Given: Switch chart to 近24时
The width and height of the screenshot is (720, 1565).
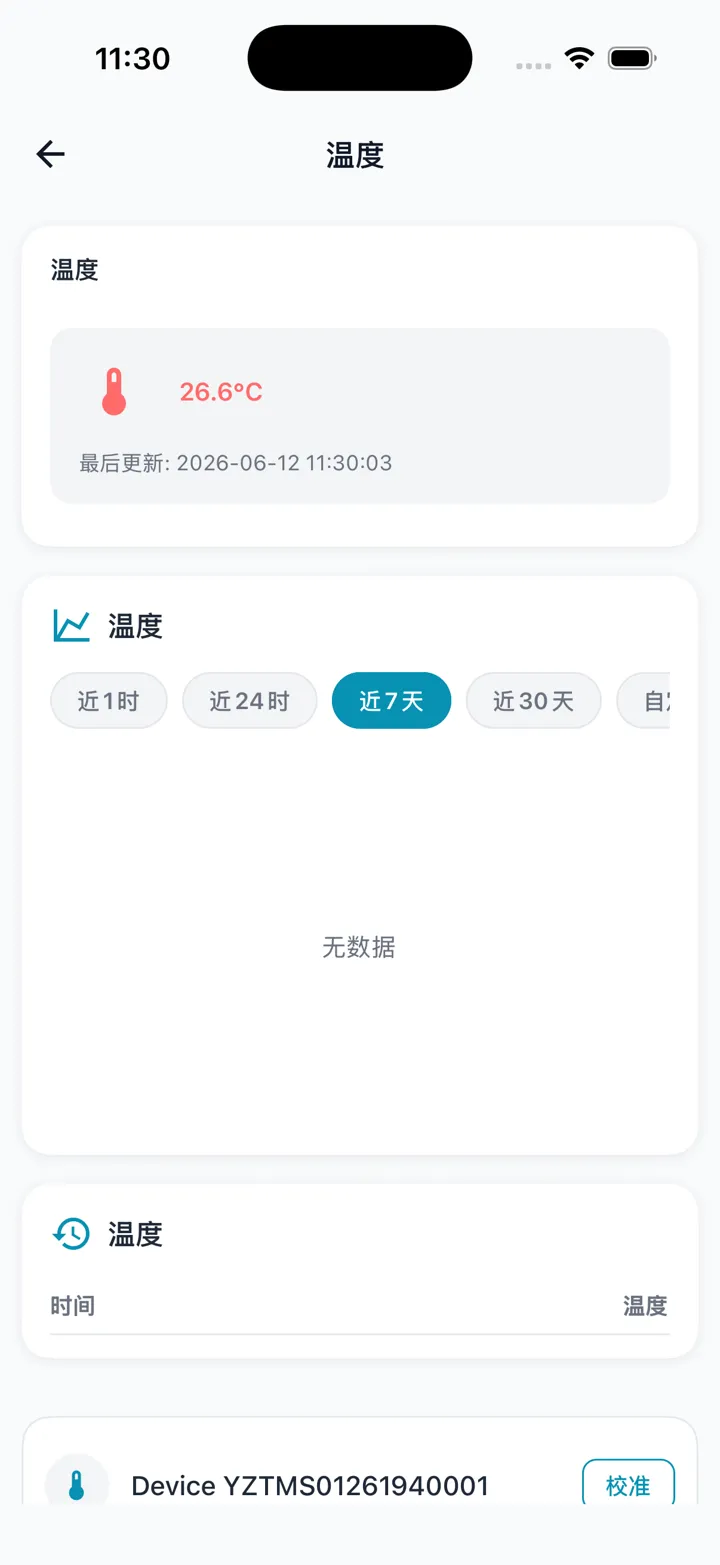Looking at the screenshot, I should pos(250,701).
